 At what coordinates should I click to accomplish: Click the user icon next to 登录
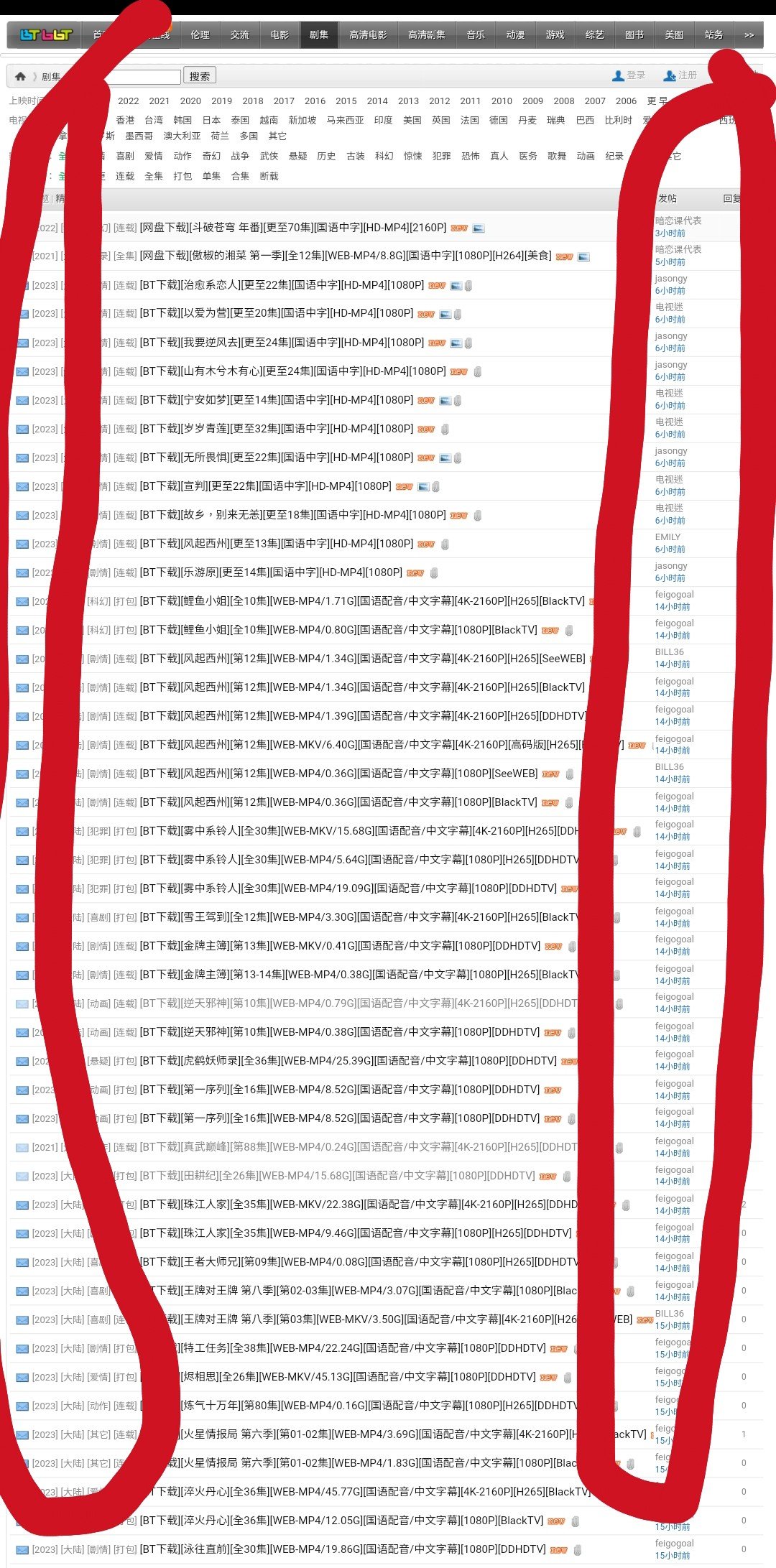[x=616, y=75]
